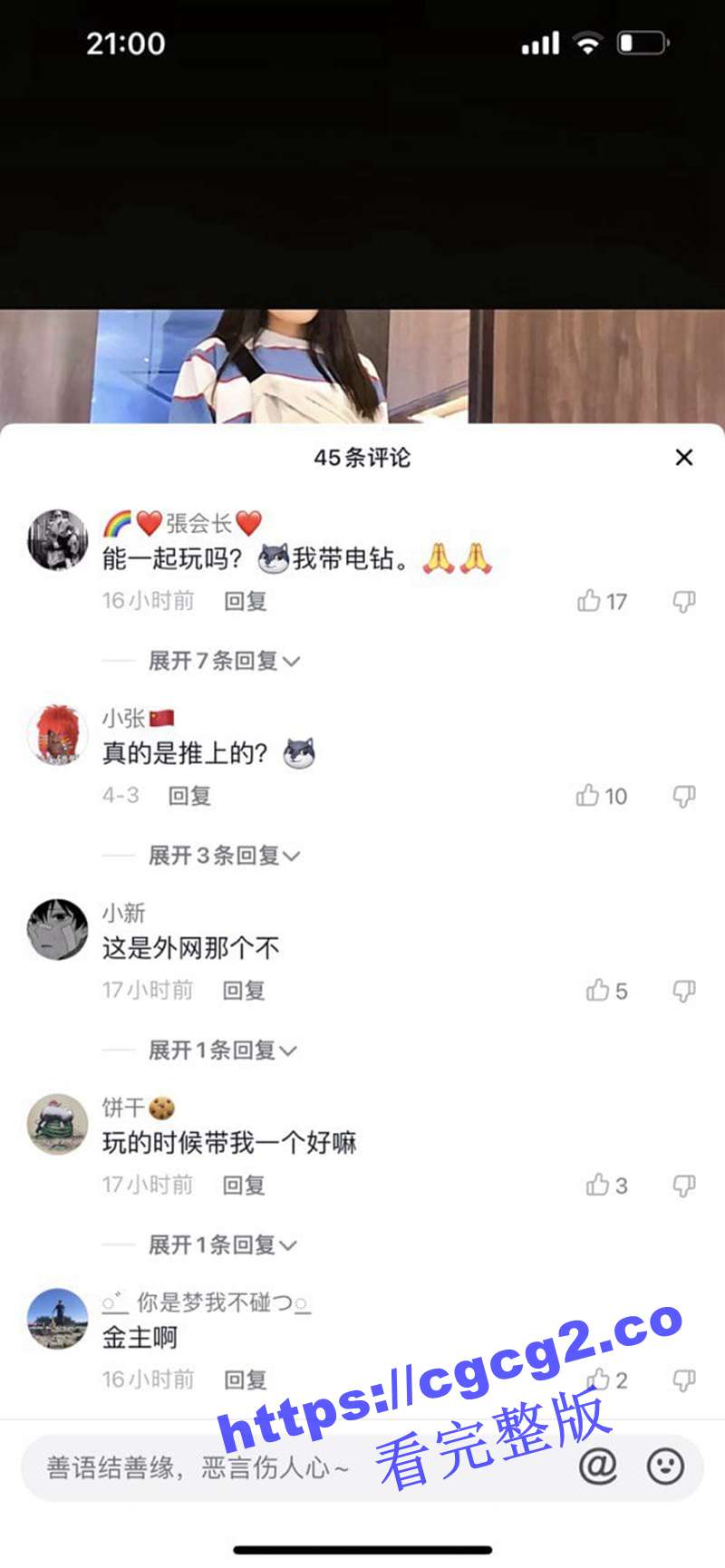Expand 展开1条回复 under 饼干
This screenshot has height=1568, width=725.
point(222,1245)
